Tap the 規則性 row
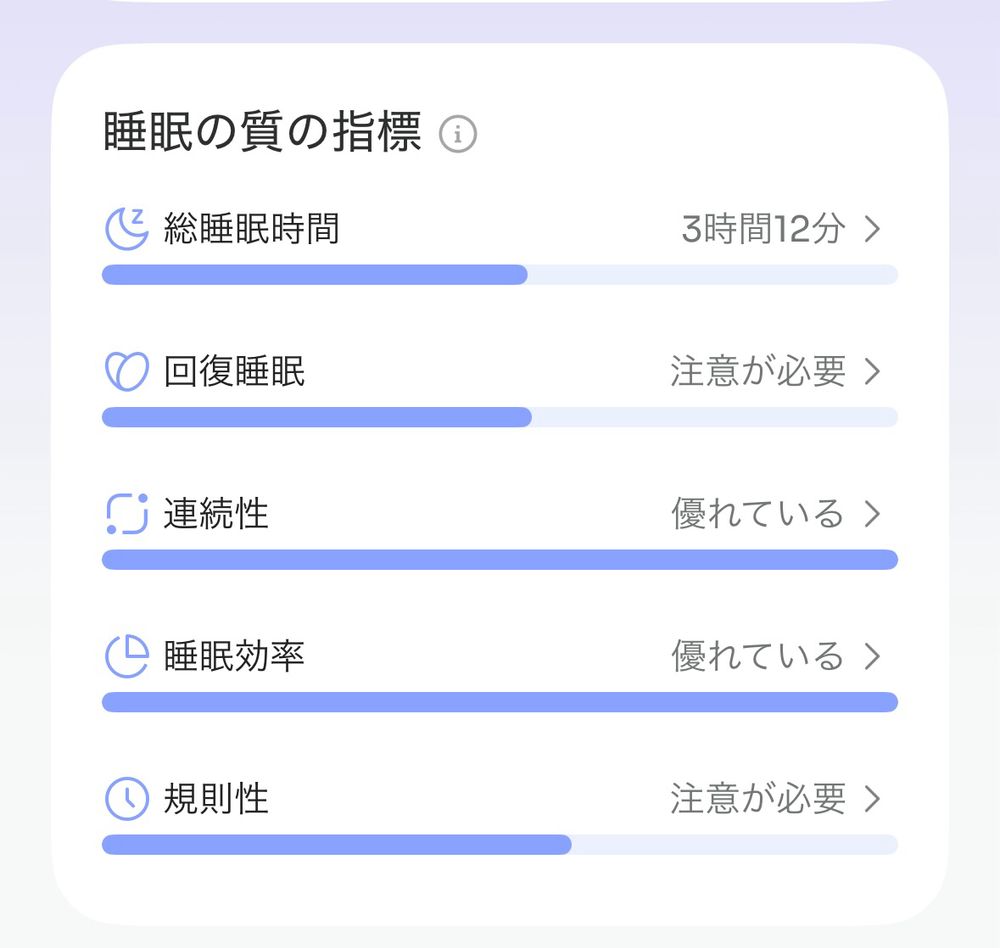 point(500,800)
